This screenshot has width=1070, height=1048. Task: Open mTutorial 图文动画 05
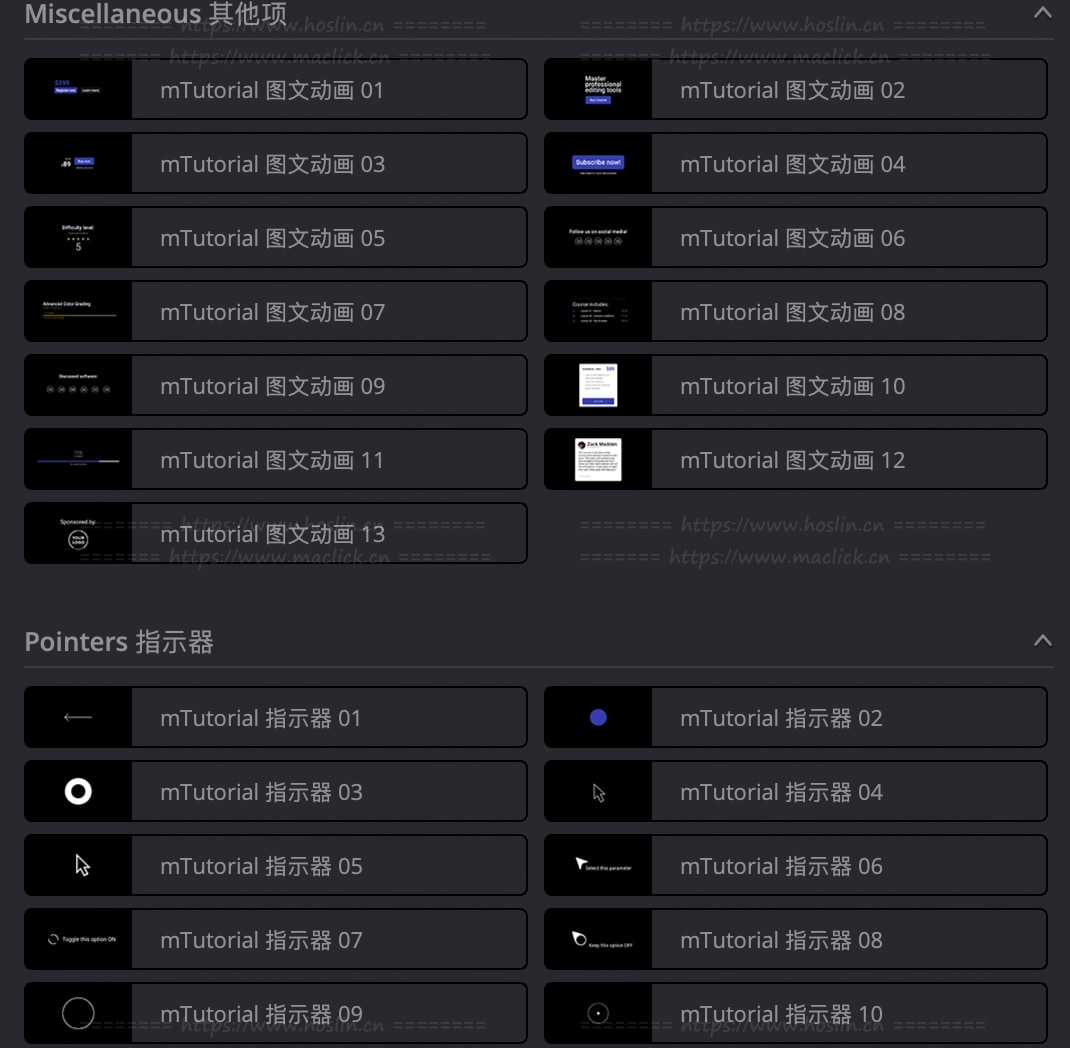(x=275, y=238)
